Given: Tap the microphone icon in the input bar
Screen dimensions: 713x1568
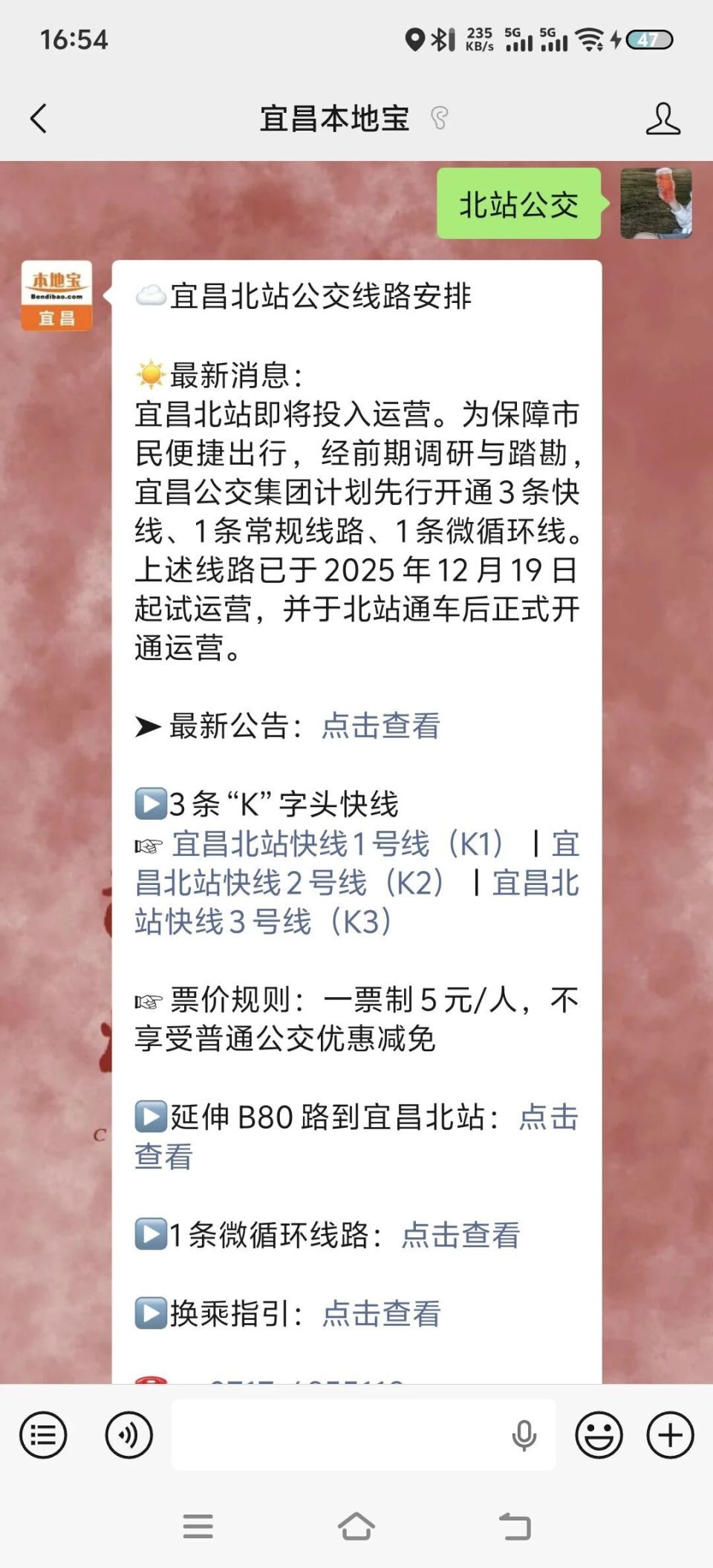Looking at the screenshot, I should pyautogui.click(x=525, y=1434).
